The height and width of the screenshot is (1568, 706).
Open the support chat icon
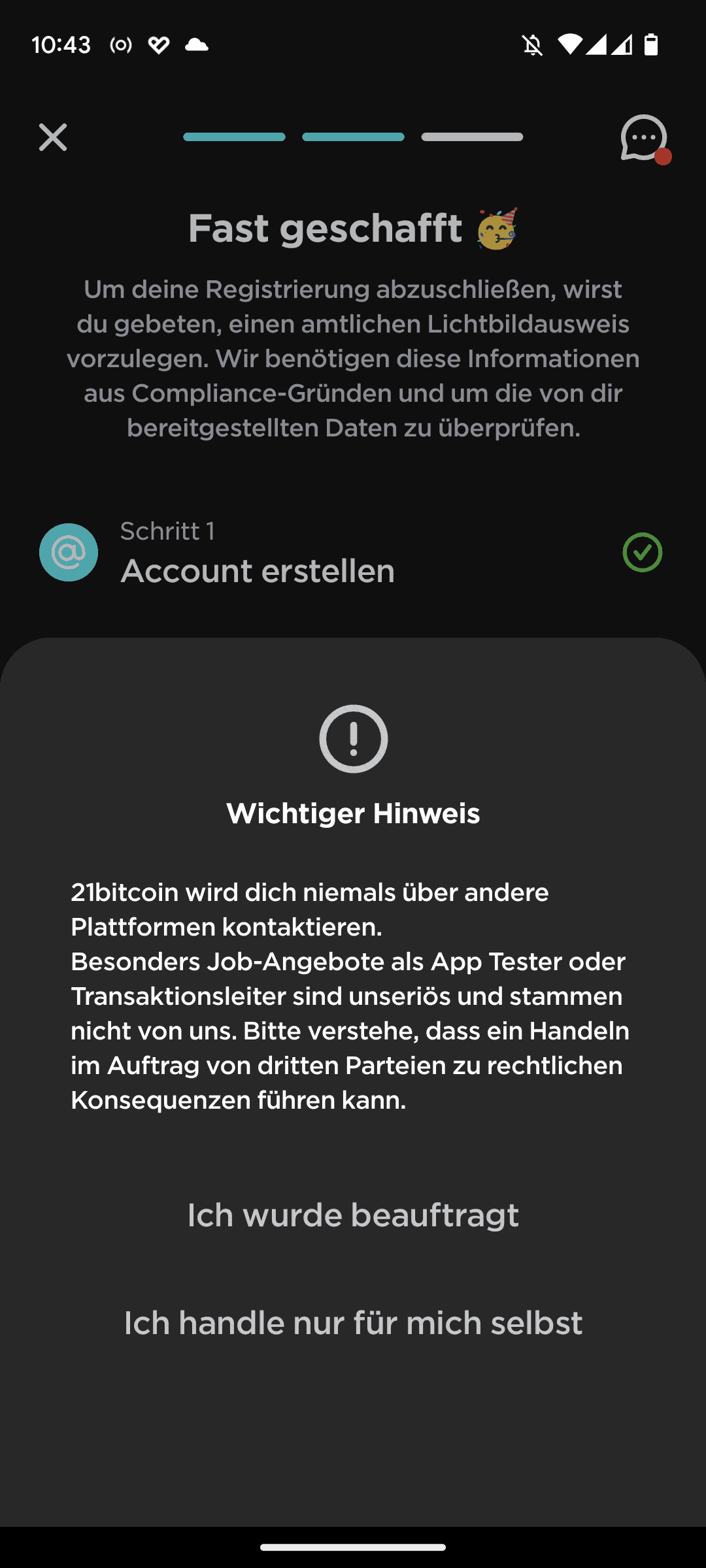pyautogui.click(x=645, y=138)
